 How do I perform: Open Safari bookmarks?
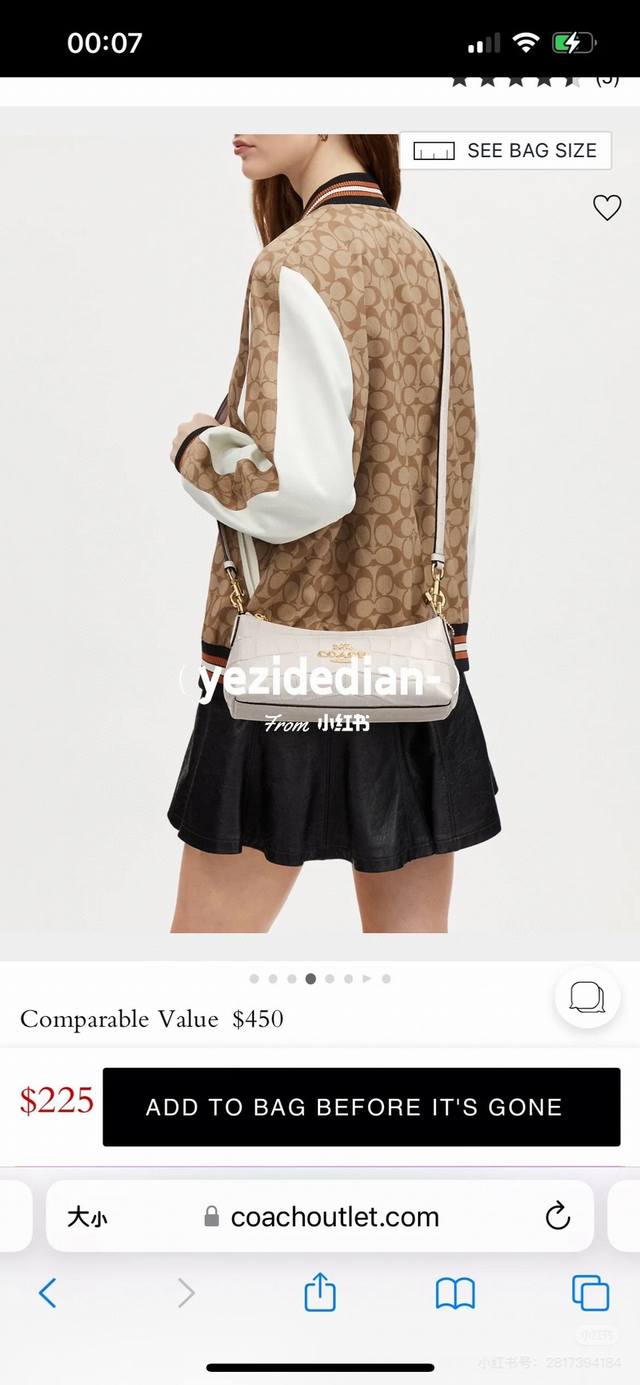[455, 1293]
